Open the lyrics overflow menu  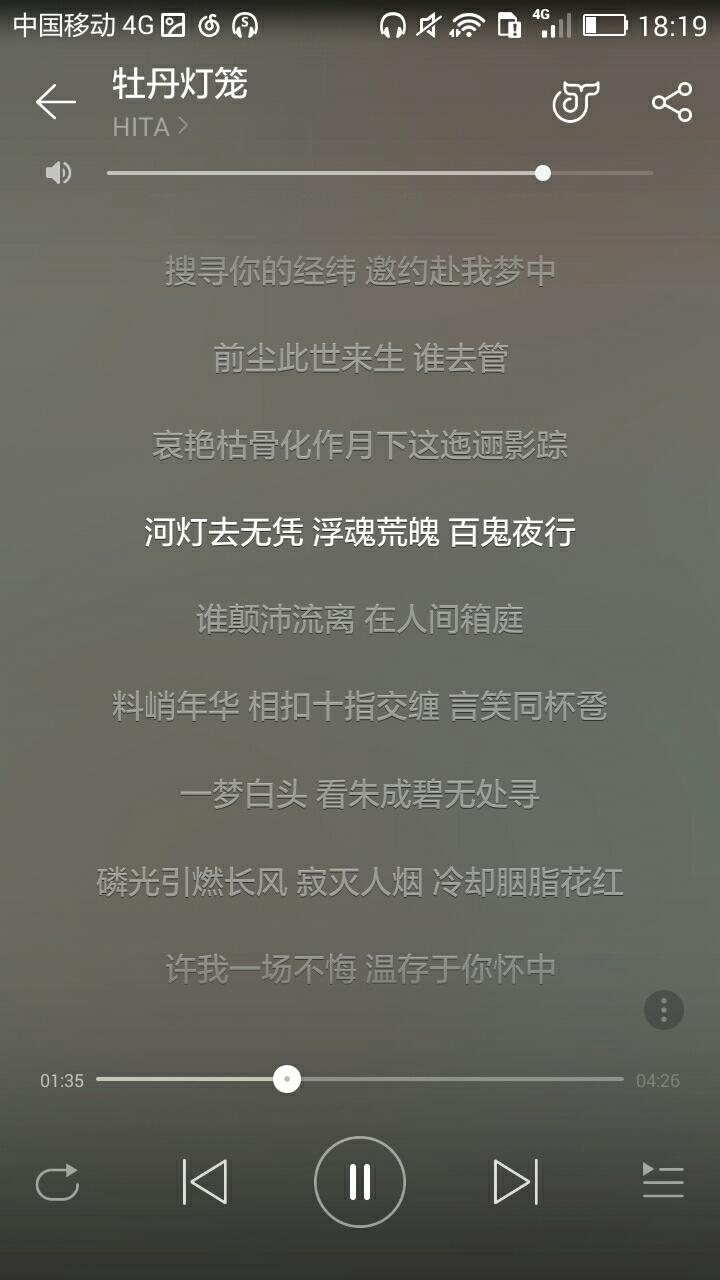[664, 1010]
